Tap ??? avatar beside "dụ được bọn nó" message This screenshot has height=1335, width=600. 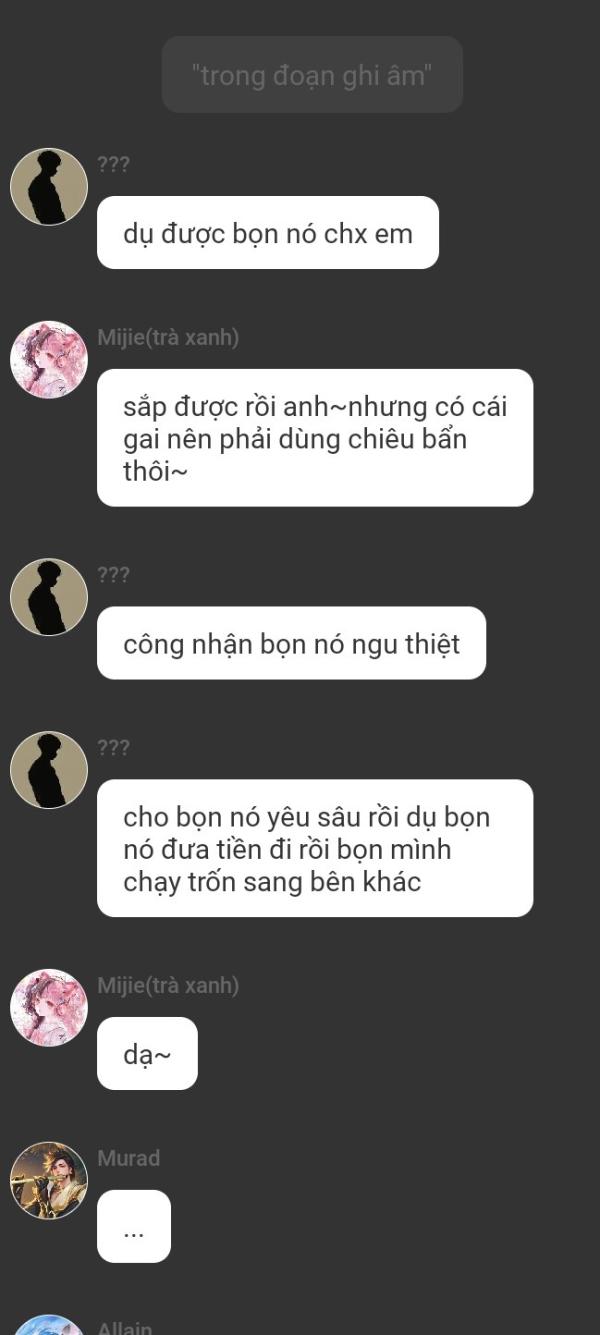tap(49, 186)
